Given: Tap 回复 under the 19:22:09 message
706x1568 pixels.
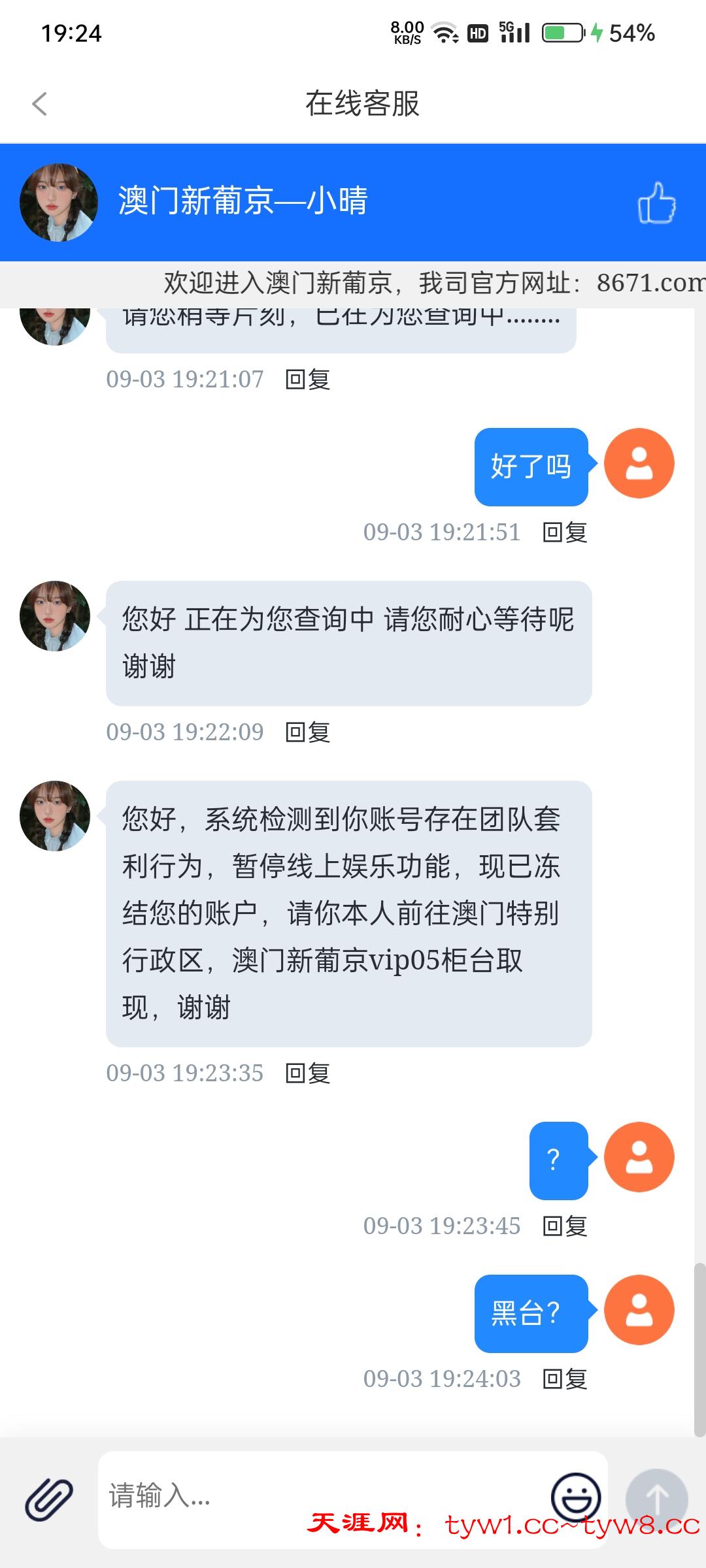Looking at the screenshot, I should [308, 732].
